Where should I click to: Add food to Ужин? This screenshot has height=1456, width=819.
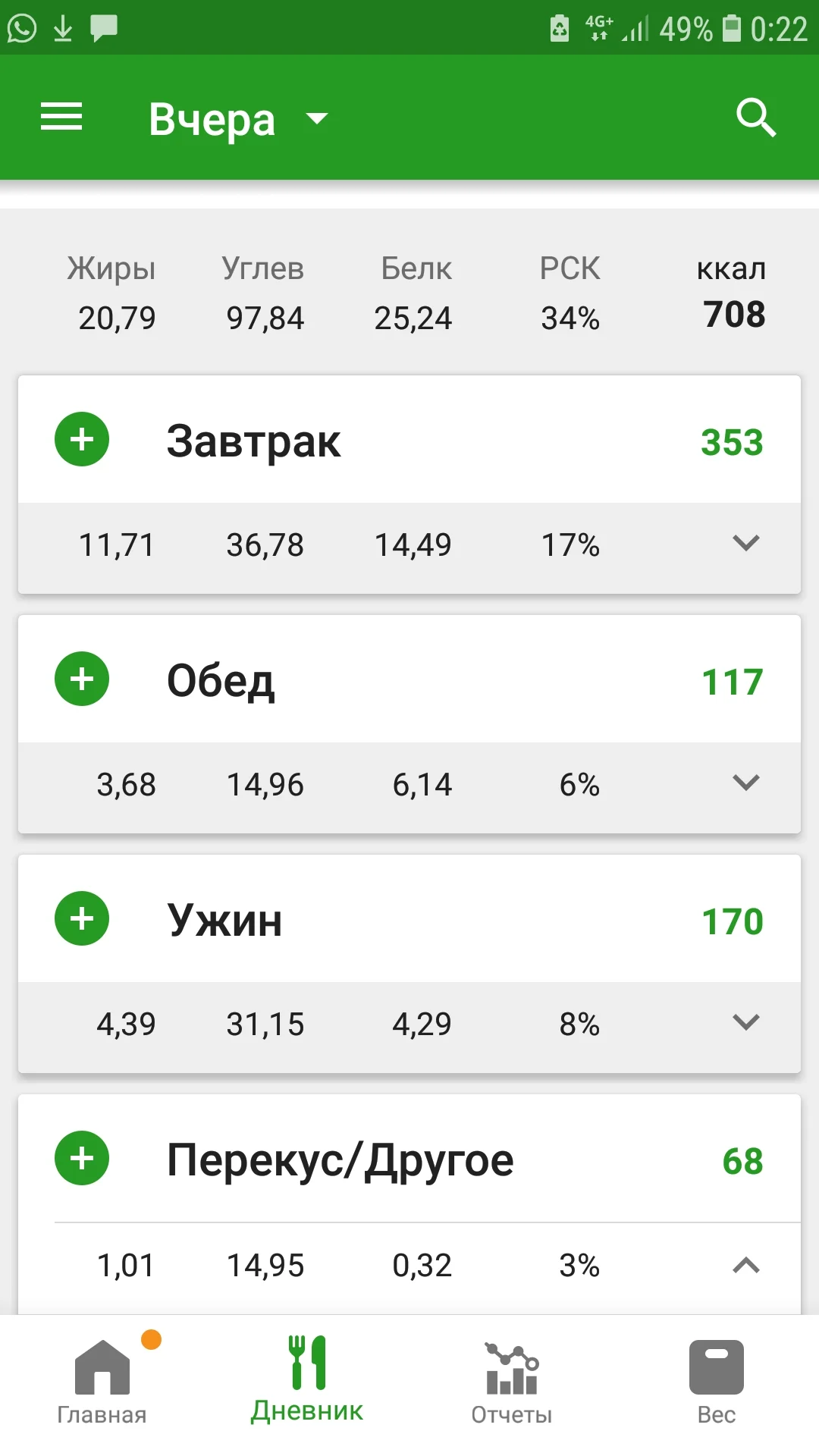point(82,918)
